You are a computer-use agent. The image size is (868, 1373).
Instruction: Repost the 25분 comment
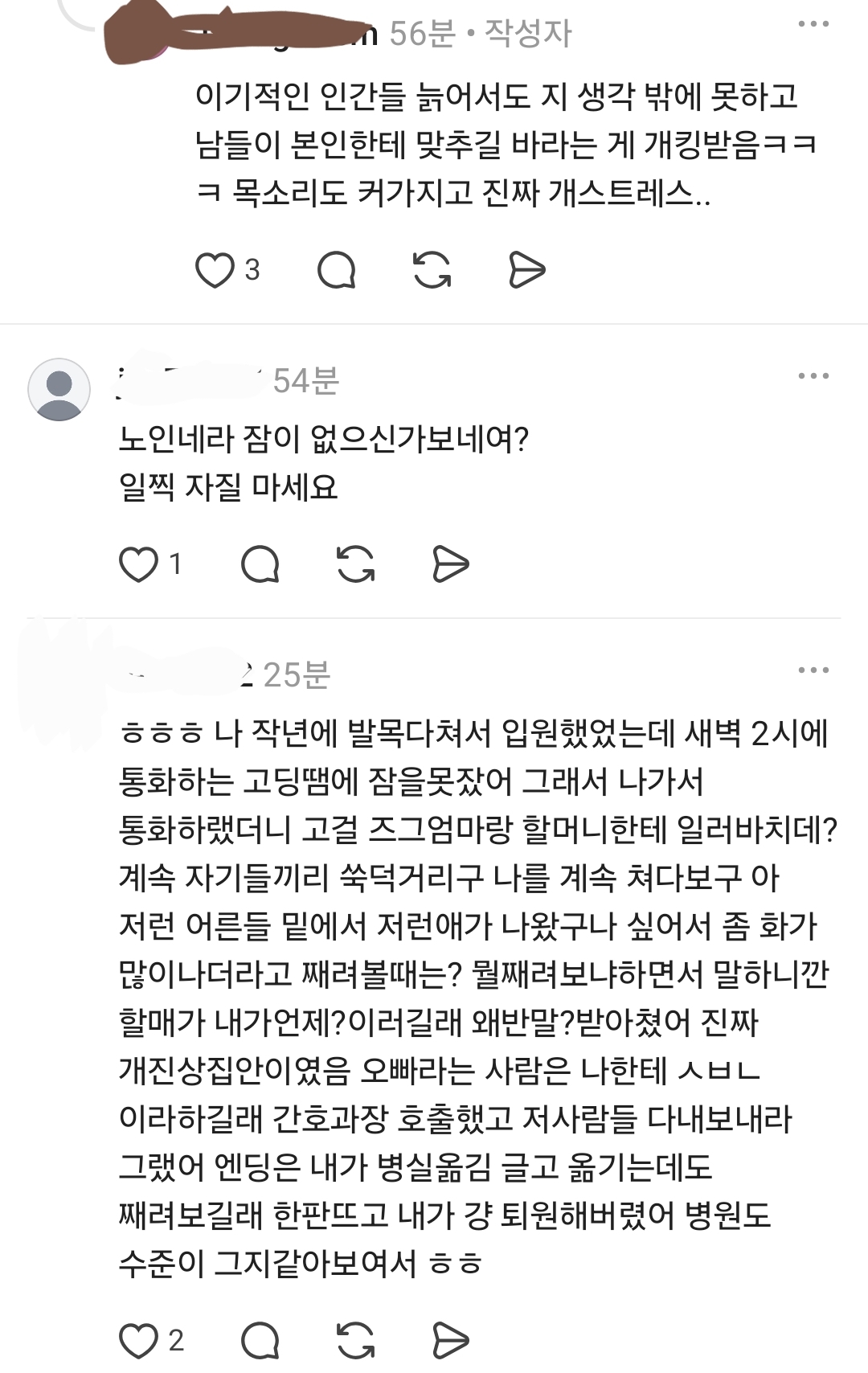point(356,1340)
